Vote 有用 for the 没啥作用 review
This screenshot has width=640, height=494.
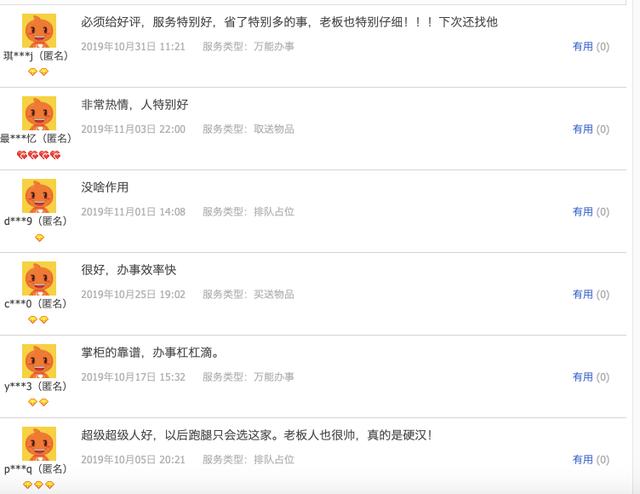pos(582,212)
